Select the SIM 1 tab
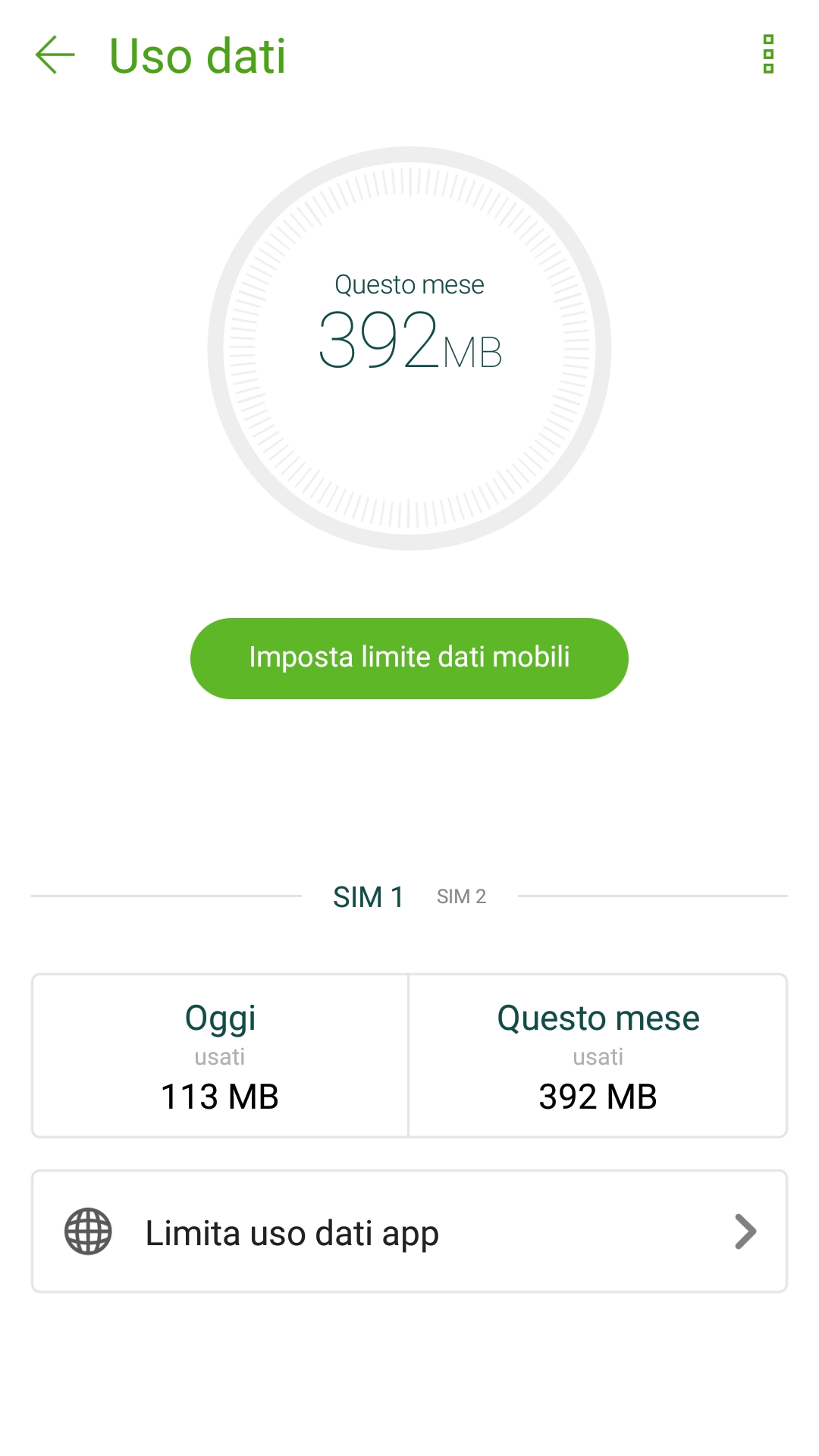This screenshot has width=819, height=1456. (x=369, y=897)
